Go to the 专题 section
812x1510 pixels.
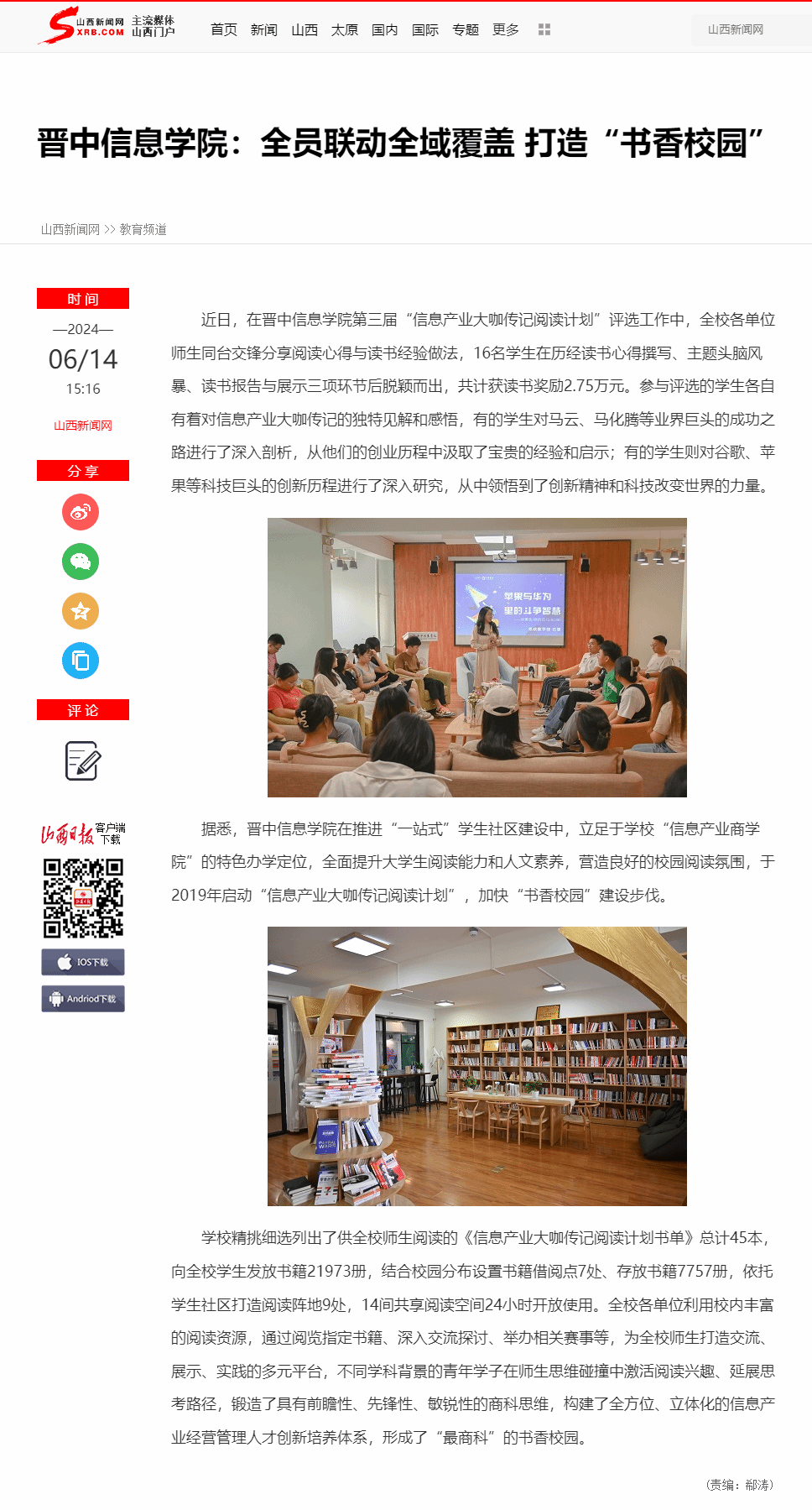point(466,29)
